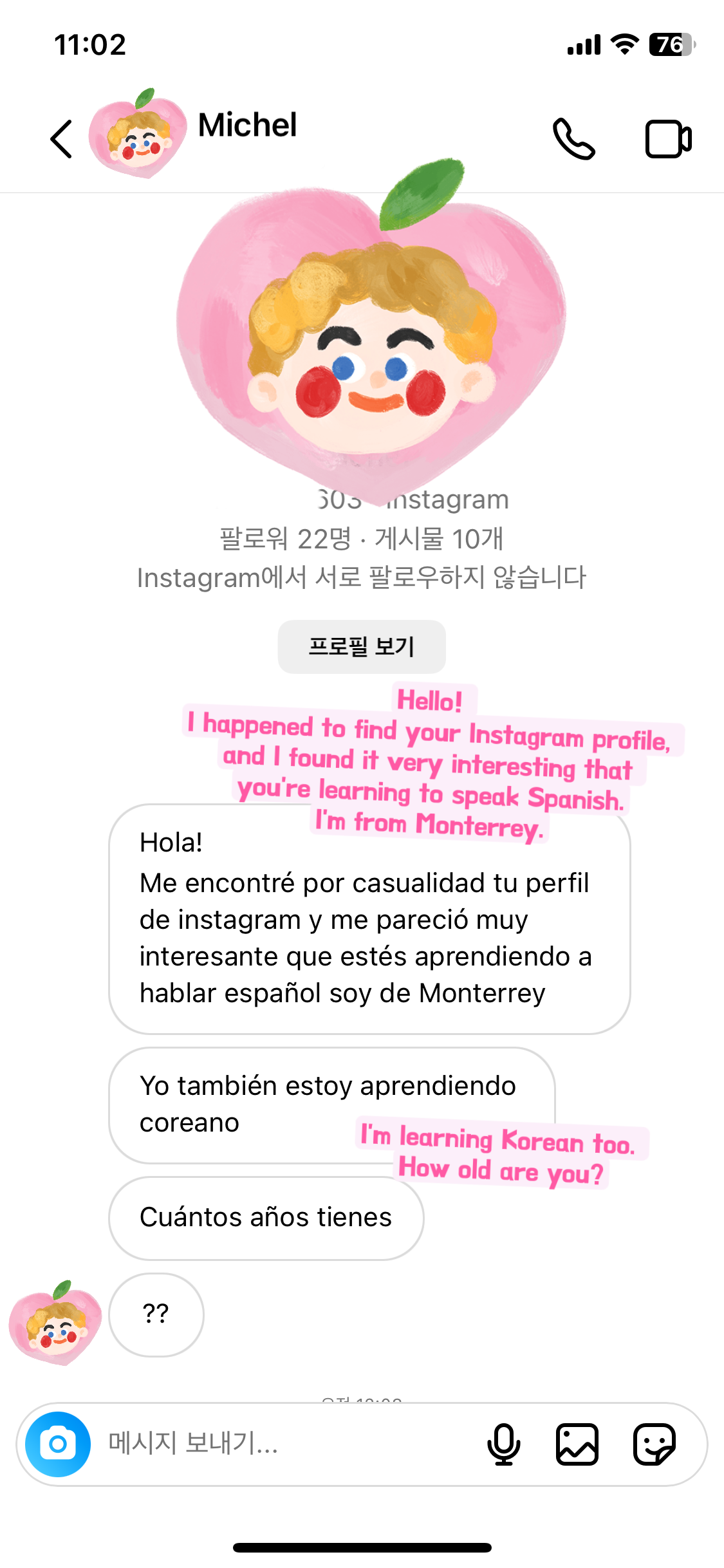
Task: Open the photo gallery picker
Action: [577, 1444]
